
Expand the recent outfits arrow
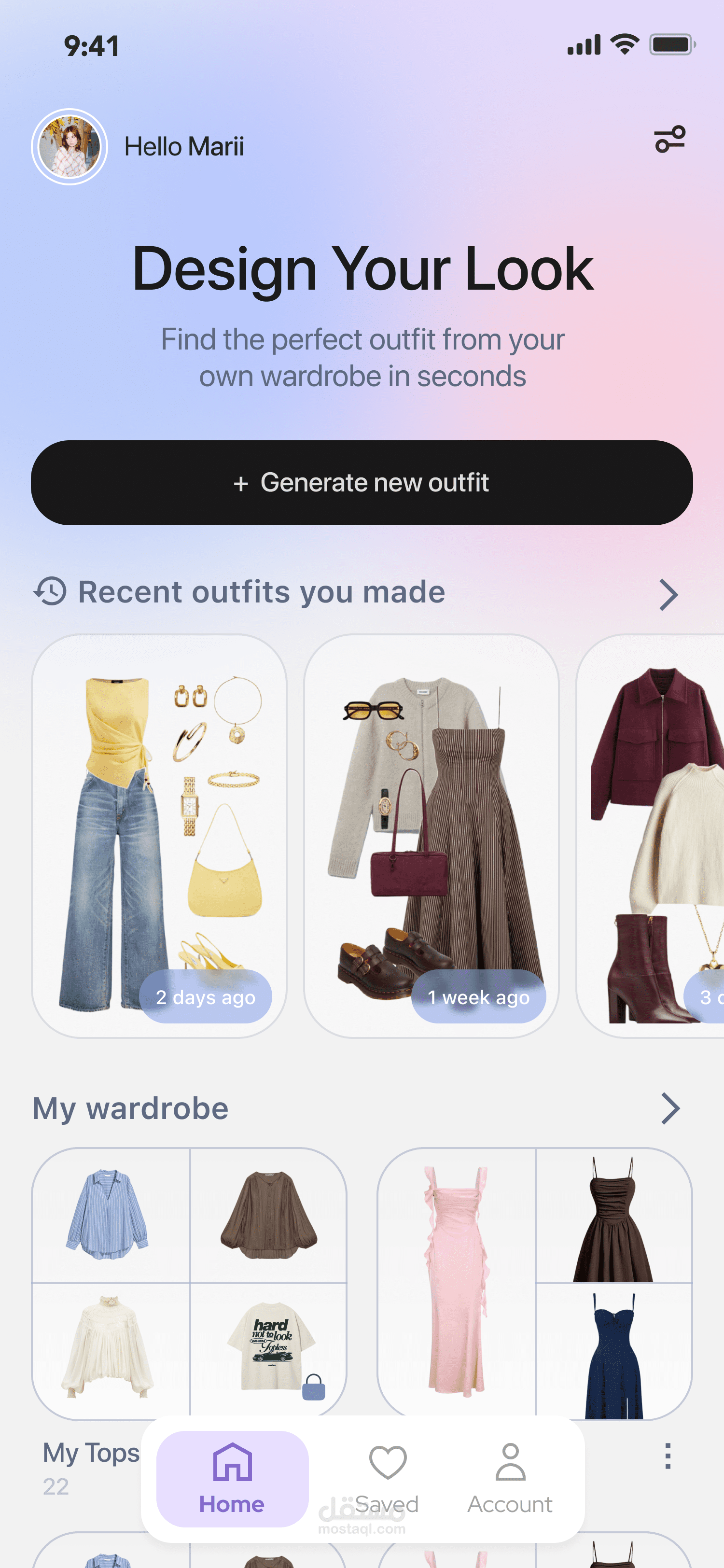[x=668, y=595]
